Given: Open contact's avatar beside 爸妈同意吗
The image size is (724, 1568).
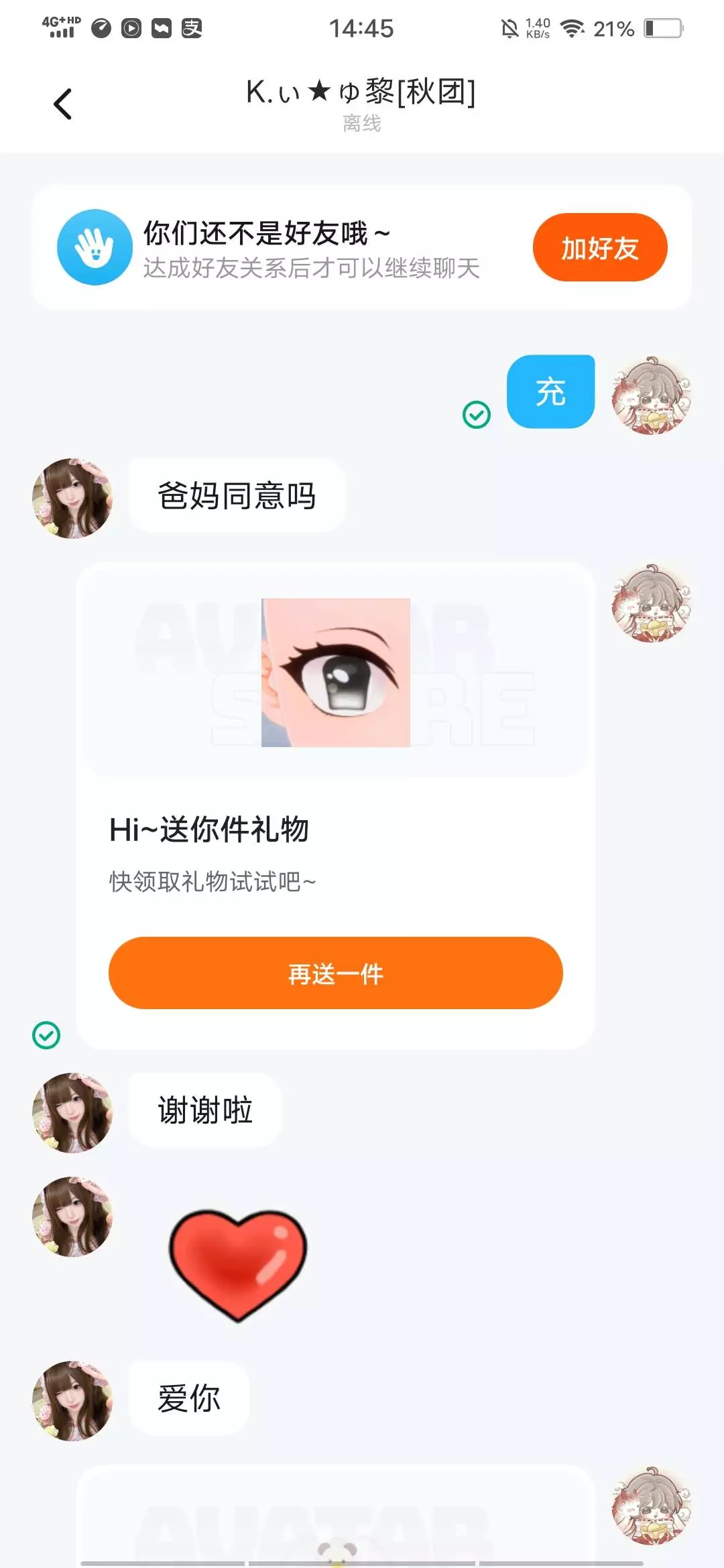Looking at the screenshot, I should 72,499.
